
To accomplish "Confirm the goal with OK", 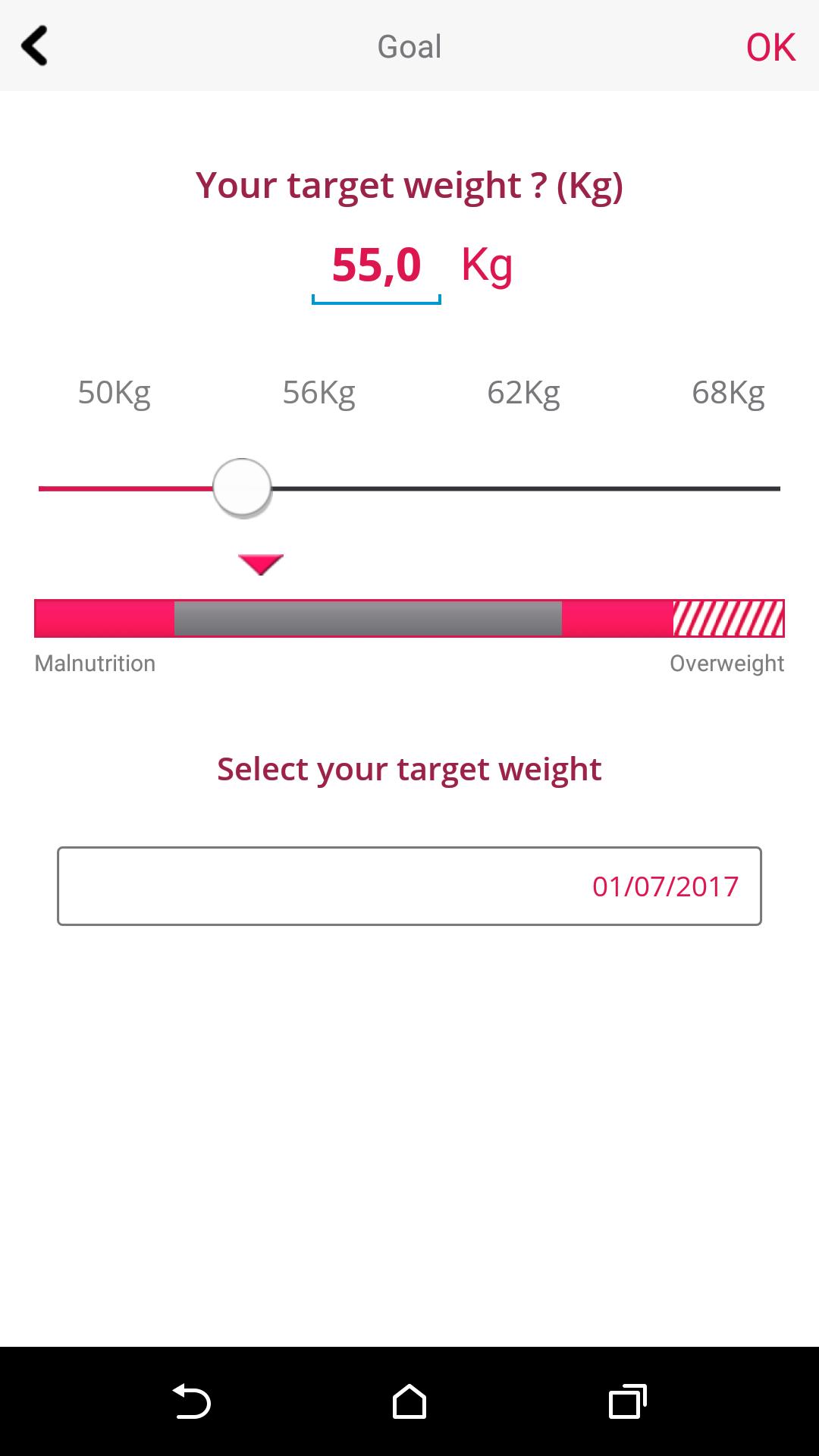I will pos(770,47).
